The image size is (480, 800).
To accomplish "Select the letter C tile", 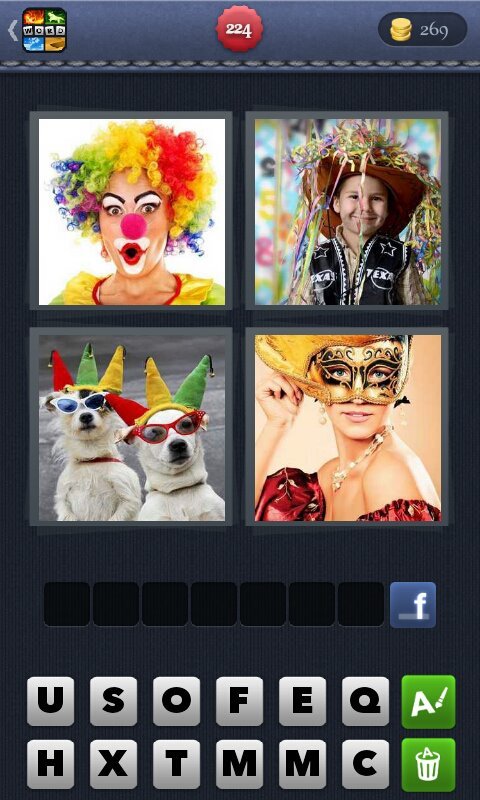I will click(365, 764).
